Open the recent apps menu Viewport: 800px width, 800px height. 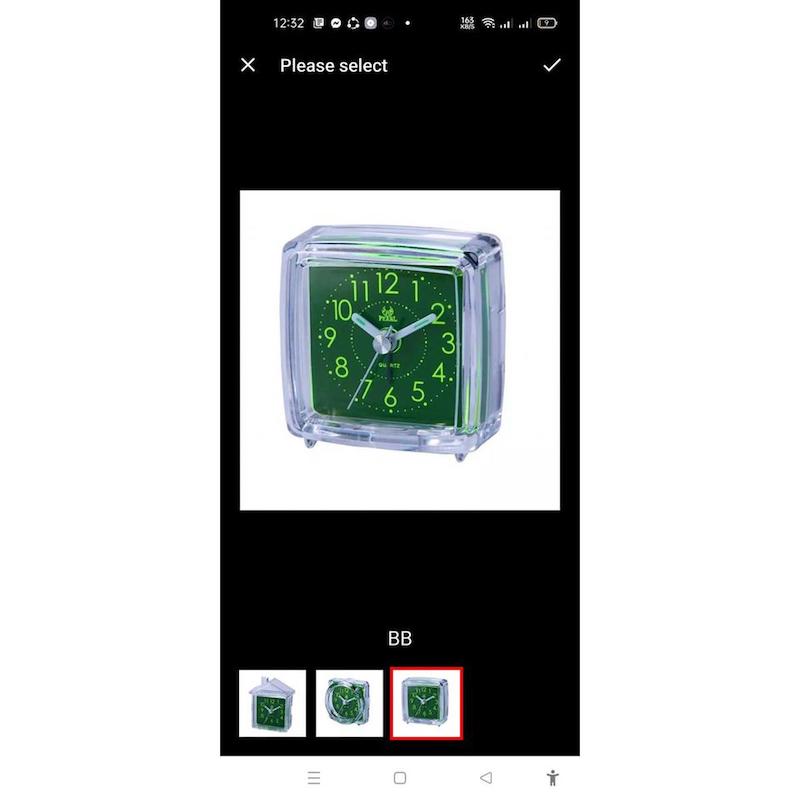pos(314,777)
